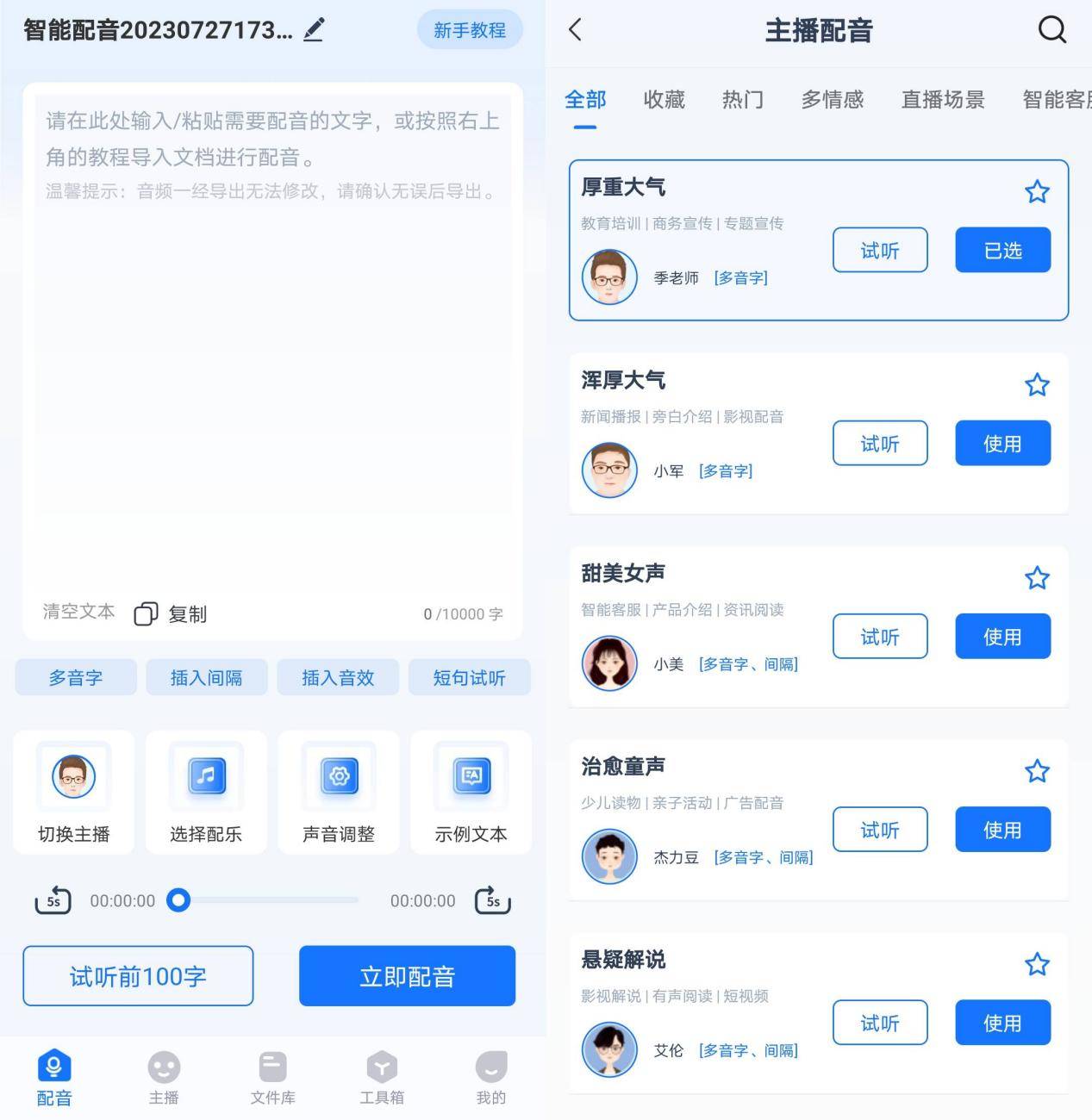Skip forward 5 seconds

pos(492,900)
